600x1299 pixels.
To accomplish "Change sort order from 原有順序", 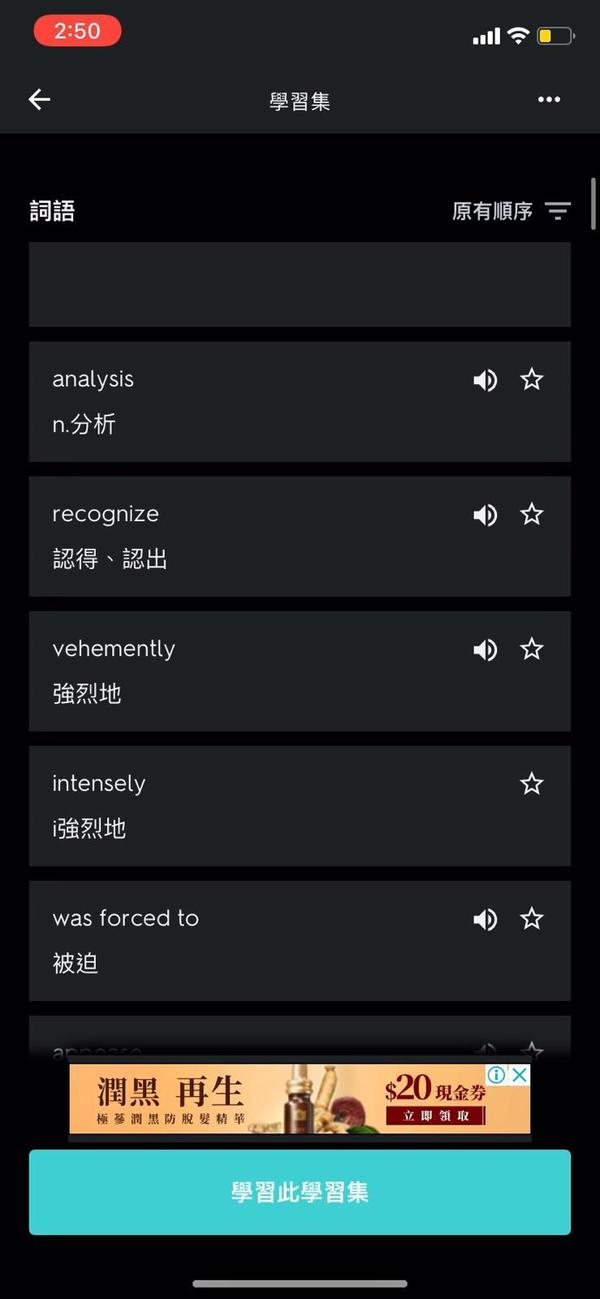I will [x=511, y=211].
